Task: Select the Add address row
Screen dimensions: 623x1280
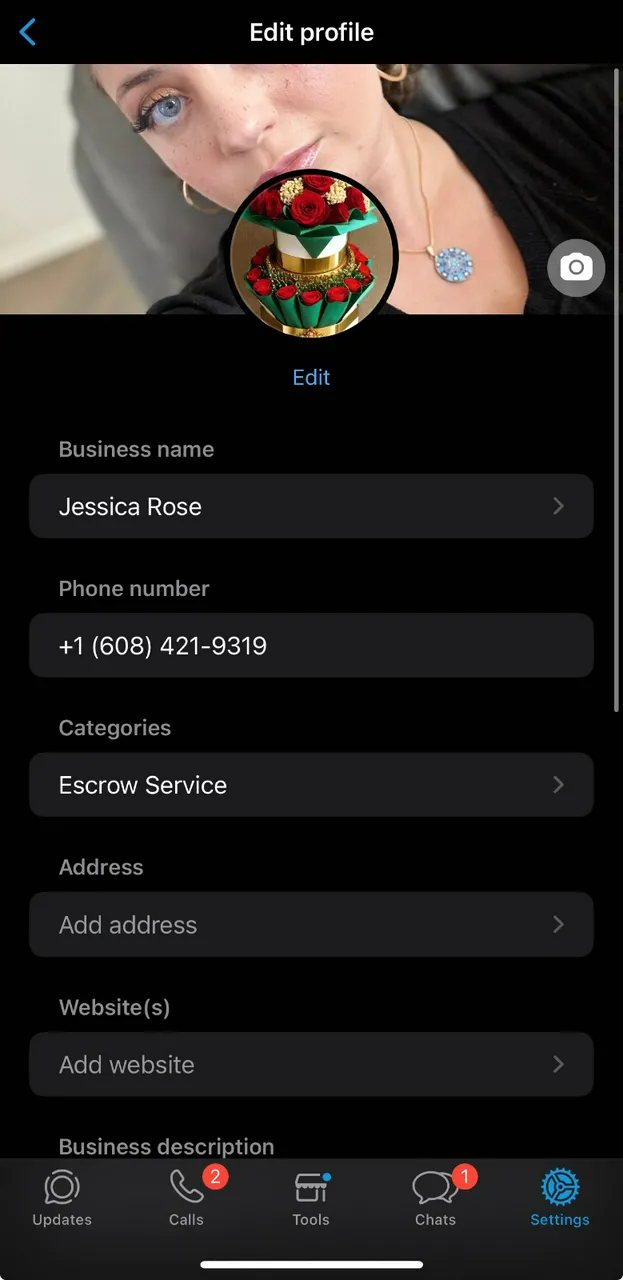Action: [311, 925]
